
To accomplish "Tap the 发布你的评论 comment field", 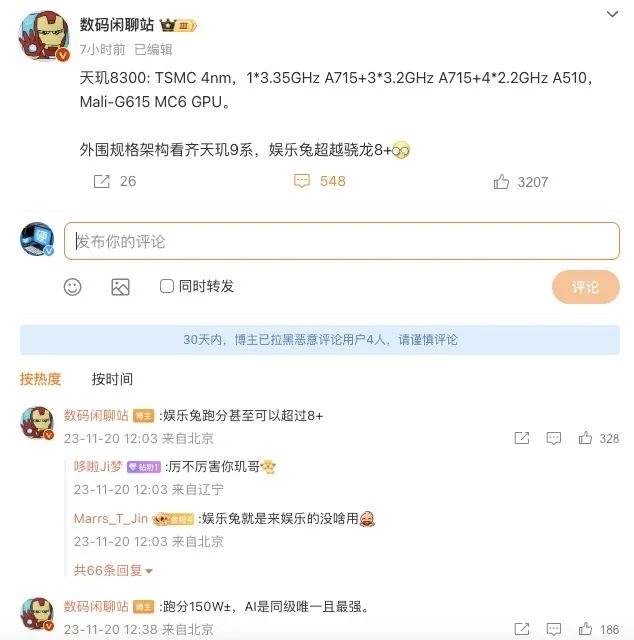I will point(341,241).
